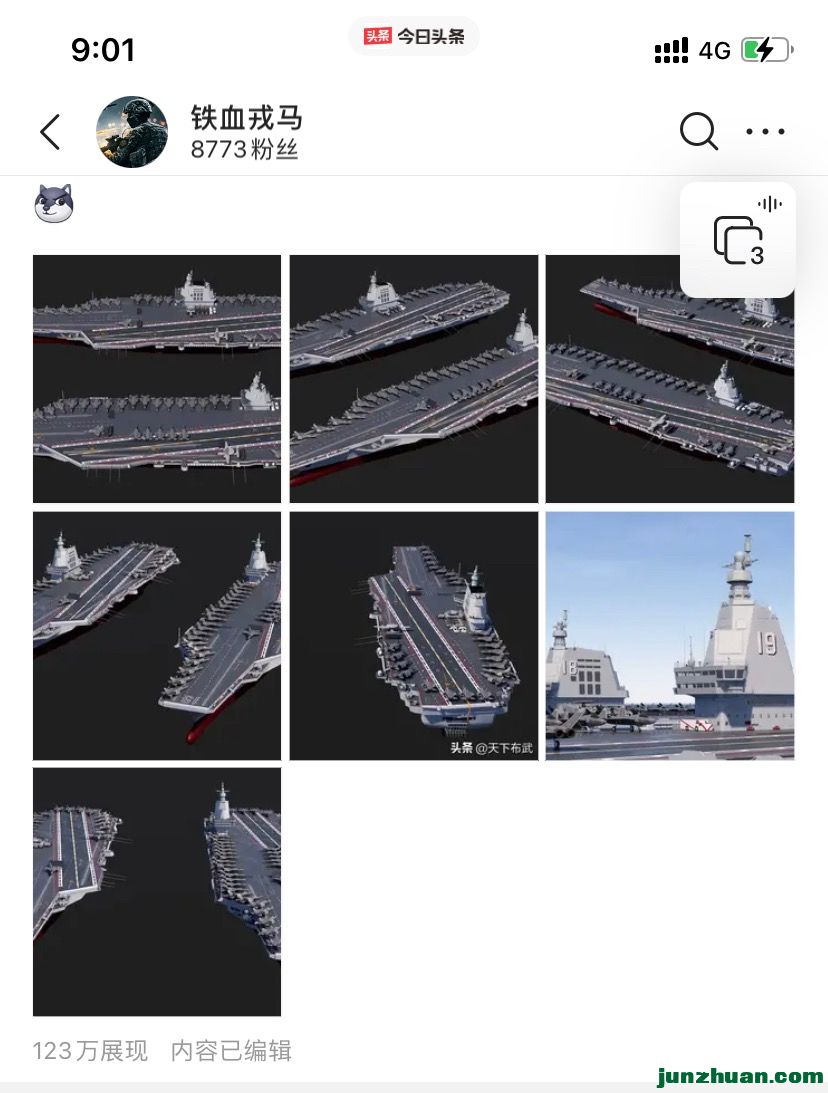Open fourth image with red bulbous bow
Screen dimensions: 828x1093
pyautogui.click(x=157, y=636)
